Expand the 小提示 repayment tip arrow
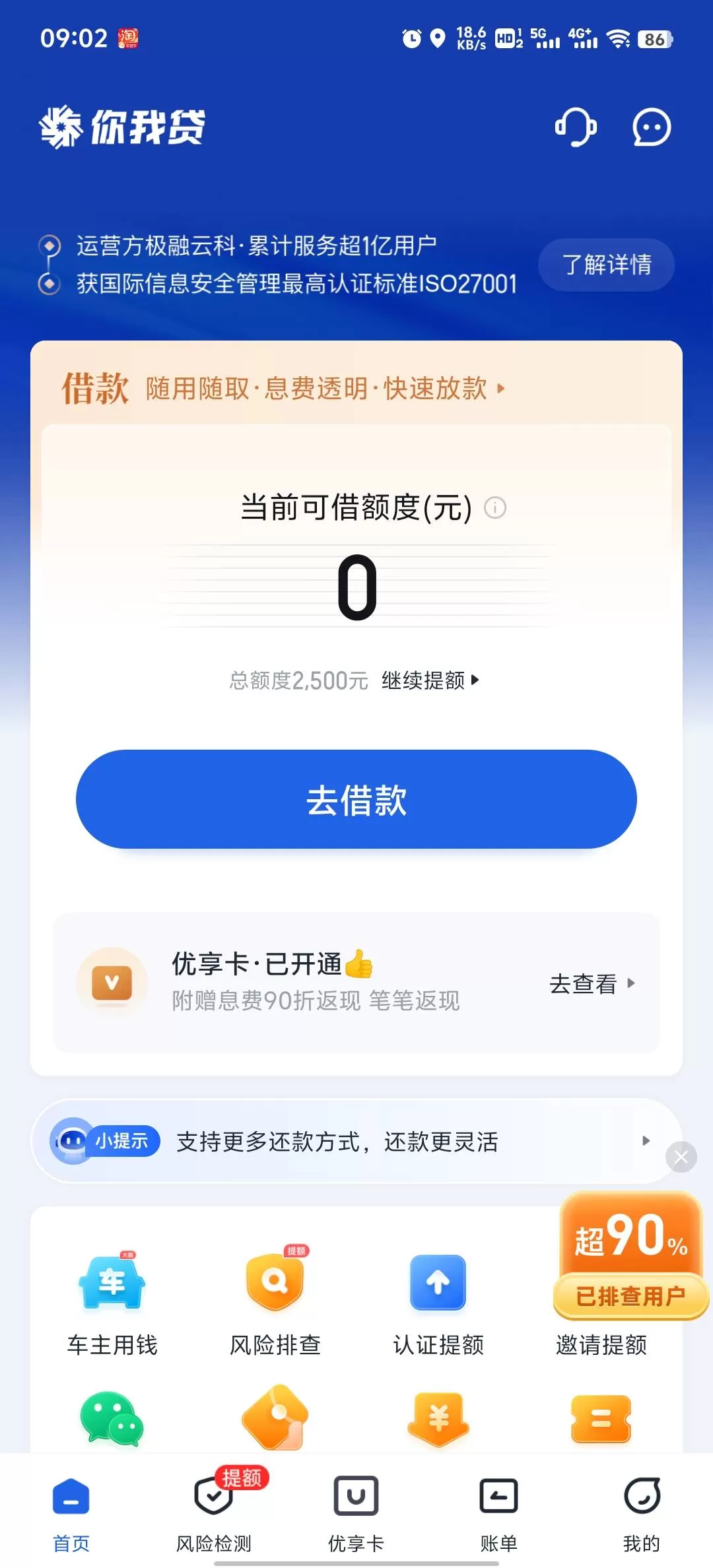Viewport: 713px width, 1568px height. point(645,1140)
